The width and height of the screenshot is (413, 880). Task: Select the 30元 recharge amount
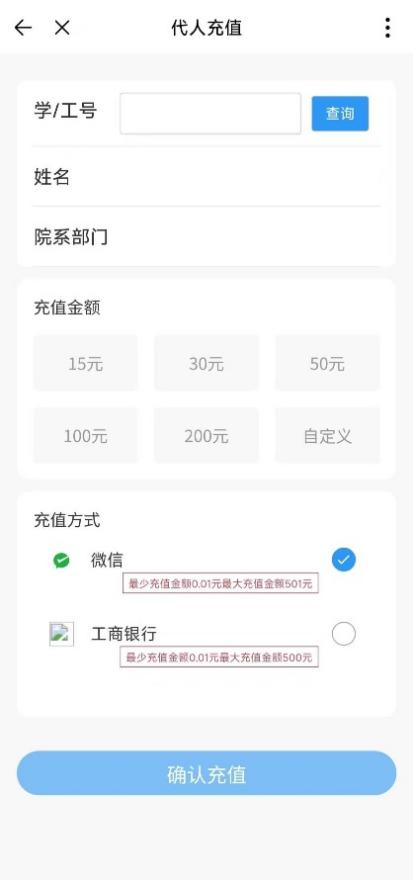point(206,363)
